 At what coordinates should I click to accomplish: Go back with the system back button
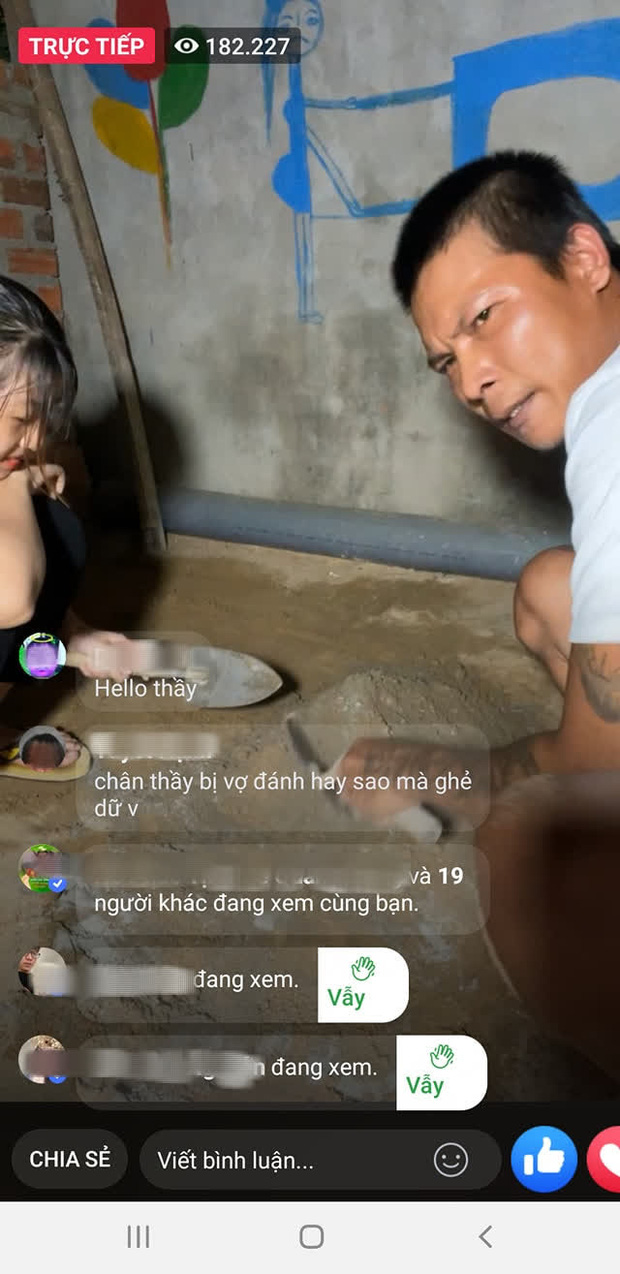pyautogui.click(x=485, y=1237)
